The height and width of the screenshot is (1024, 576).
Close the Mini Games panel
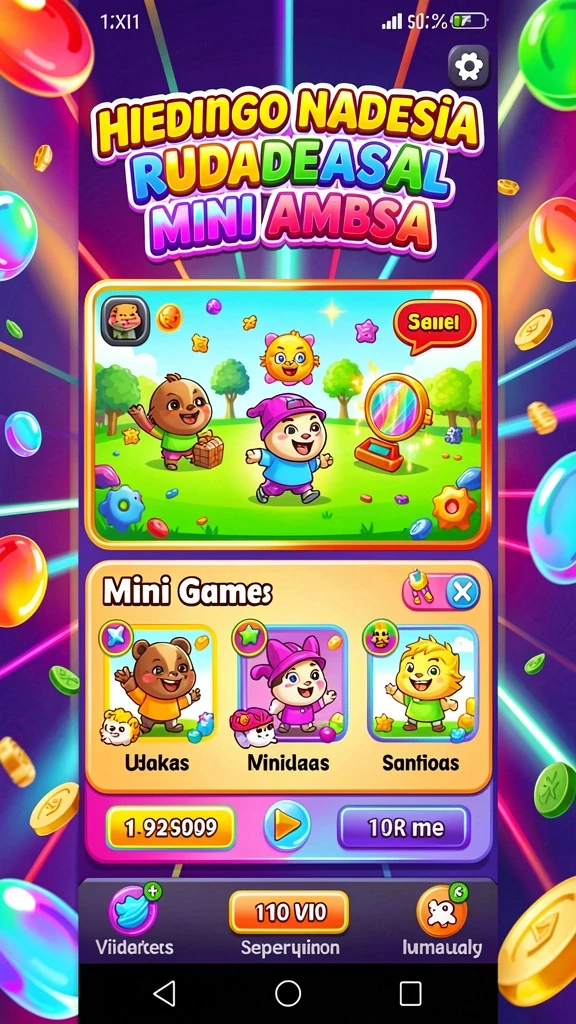tap(462, 592)
